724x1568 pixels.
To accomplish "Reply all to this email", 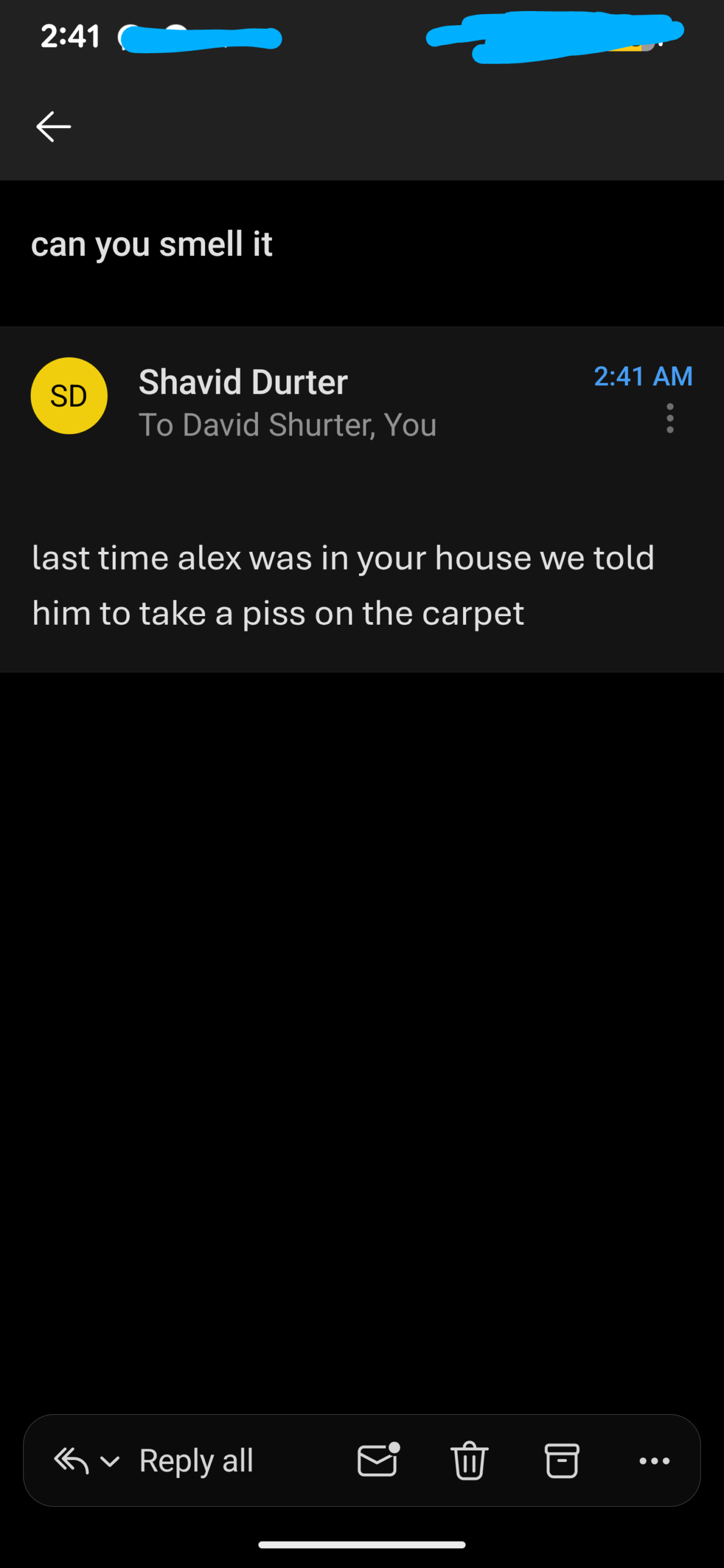I will click(x=195, y=1461).
